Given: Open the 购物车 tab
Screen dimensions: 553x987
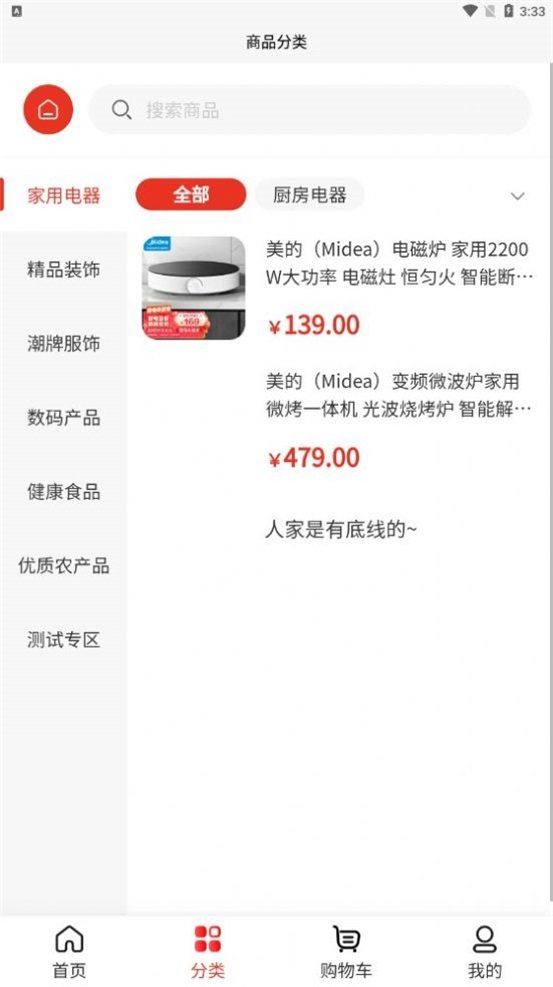Looking at the screenshot, I should click(x=345, y=950).
